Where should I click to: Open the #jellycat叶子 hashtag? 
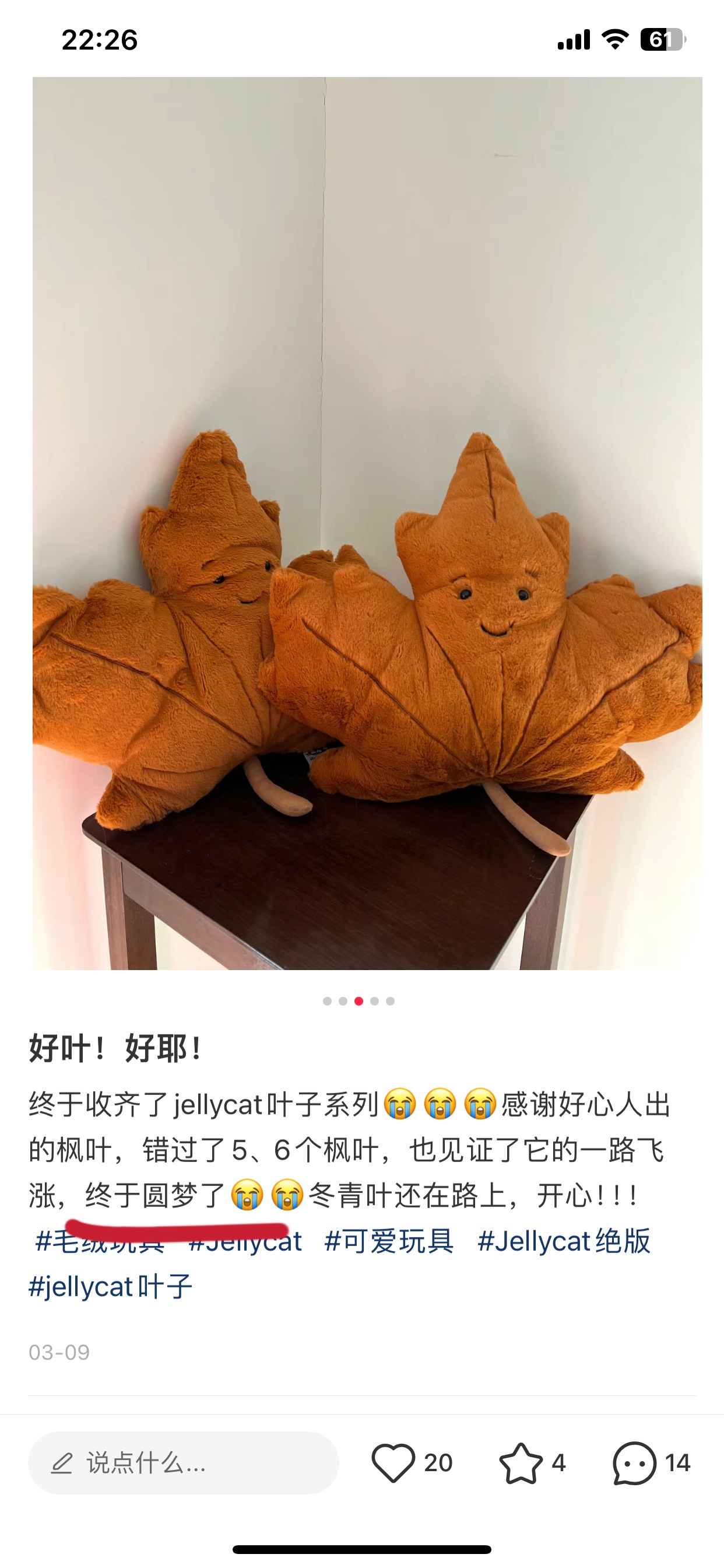111,1286
